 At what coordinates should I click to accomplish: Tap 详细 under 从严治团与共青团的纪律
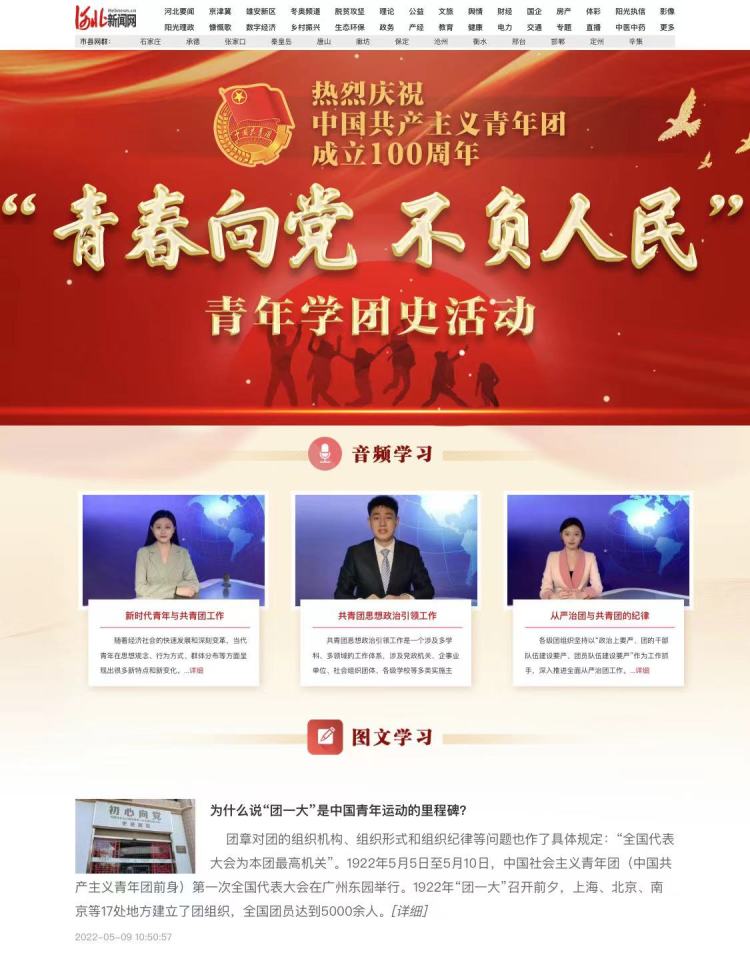[x=640, y=670]
